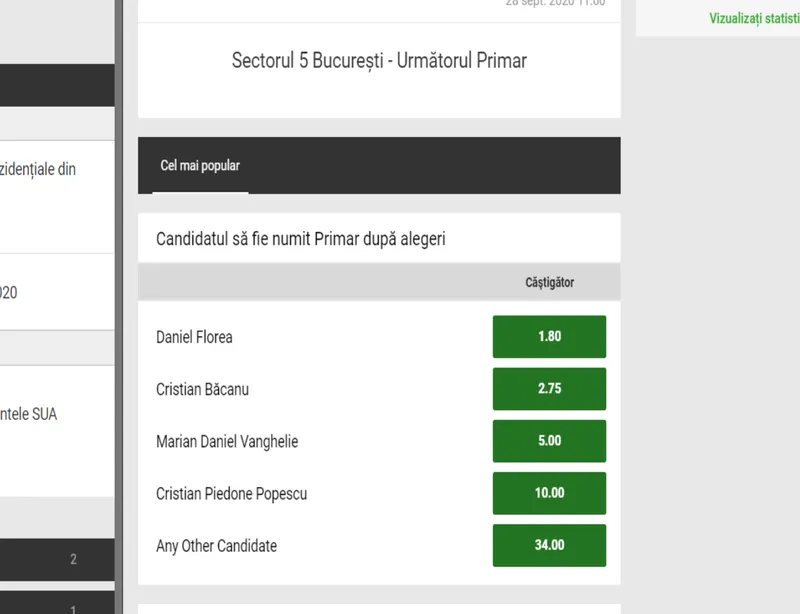Bet on Cristian Piedone Popescu at 10.00
The height and width of the screenshot is (614, 800).
[549, 493]
